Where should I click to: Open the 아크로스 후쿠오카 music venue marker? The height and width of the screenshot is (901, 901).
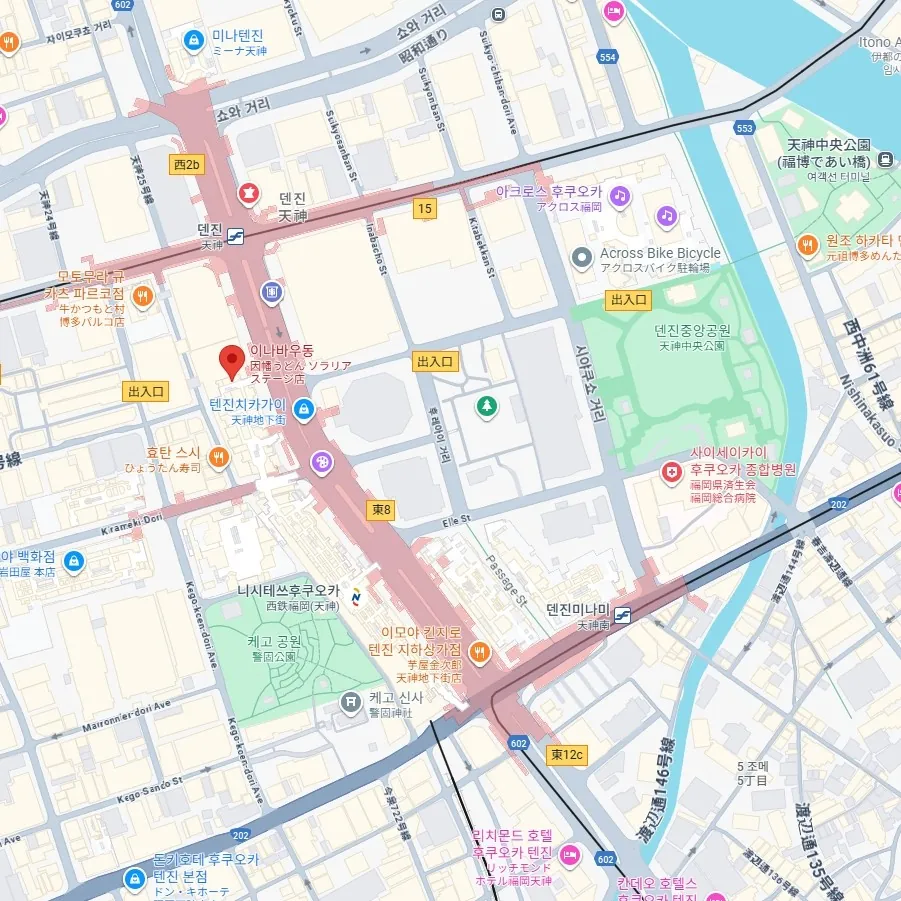pos(620,194)
